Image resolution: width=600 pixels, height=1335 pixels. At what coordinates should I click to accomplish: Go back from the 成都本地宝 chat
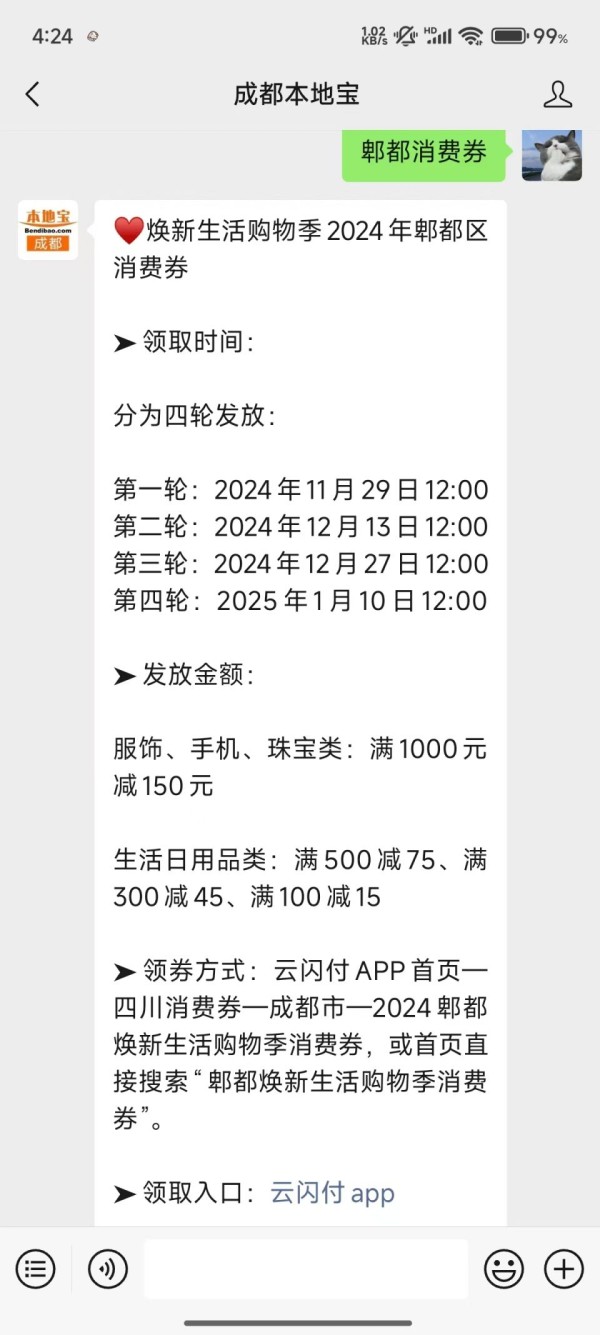click(x=32, y=95)
